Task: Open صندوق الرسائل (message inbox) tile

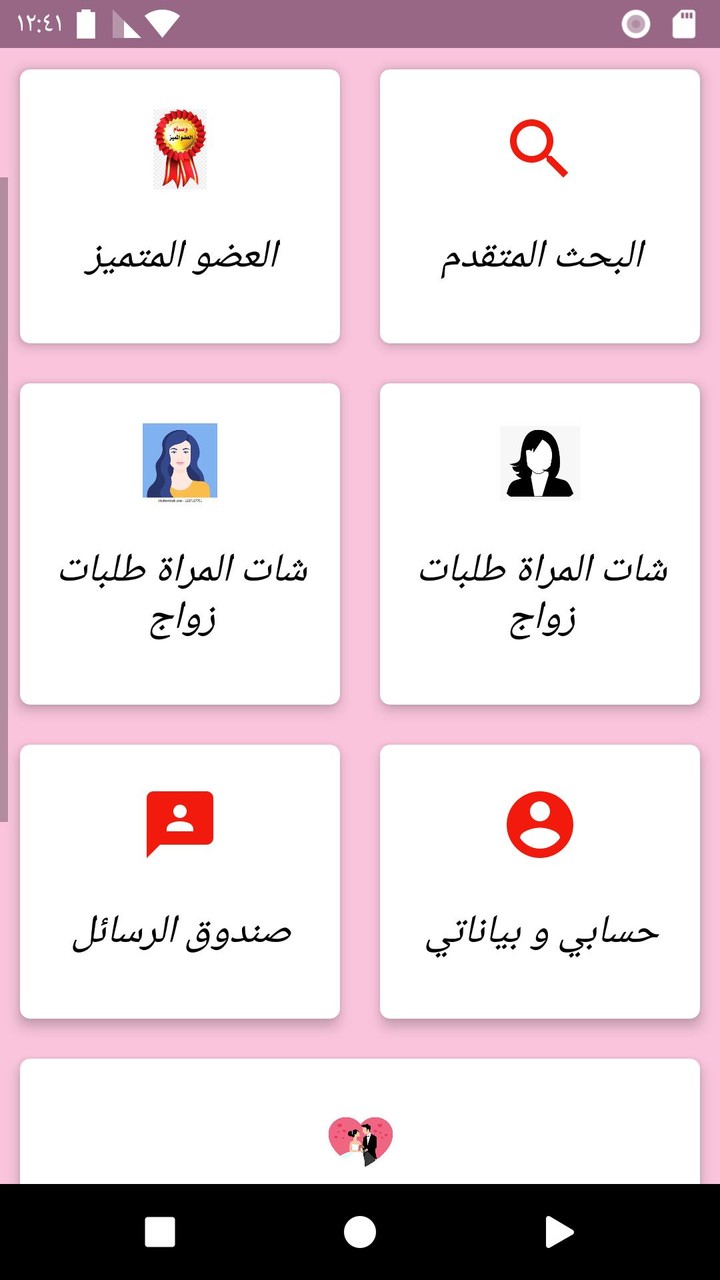Action: [180, 880]
